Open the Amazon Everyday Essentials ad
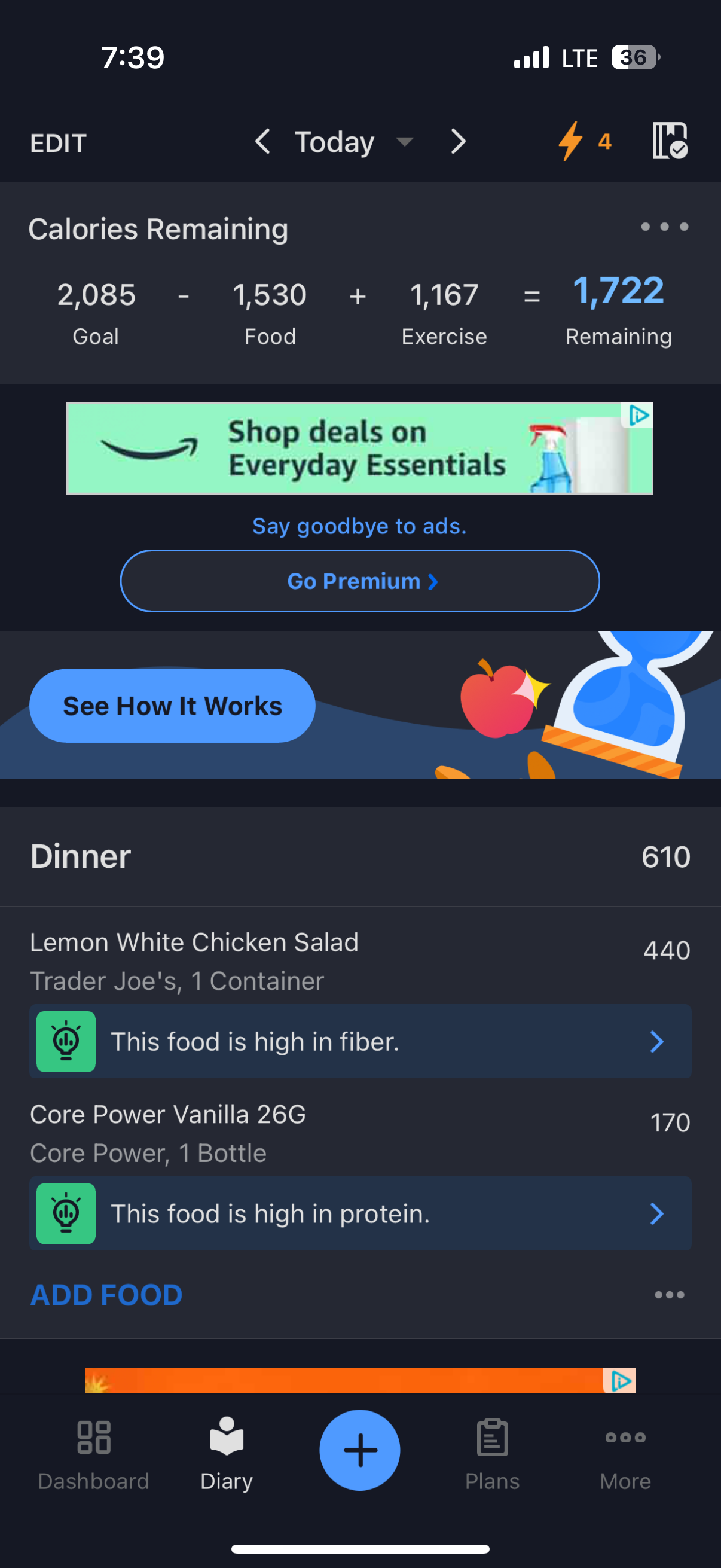The image size is (721, 1568). (x=359, y=449)
